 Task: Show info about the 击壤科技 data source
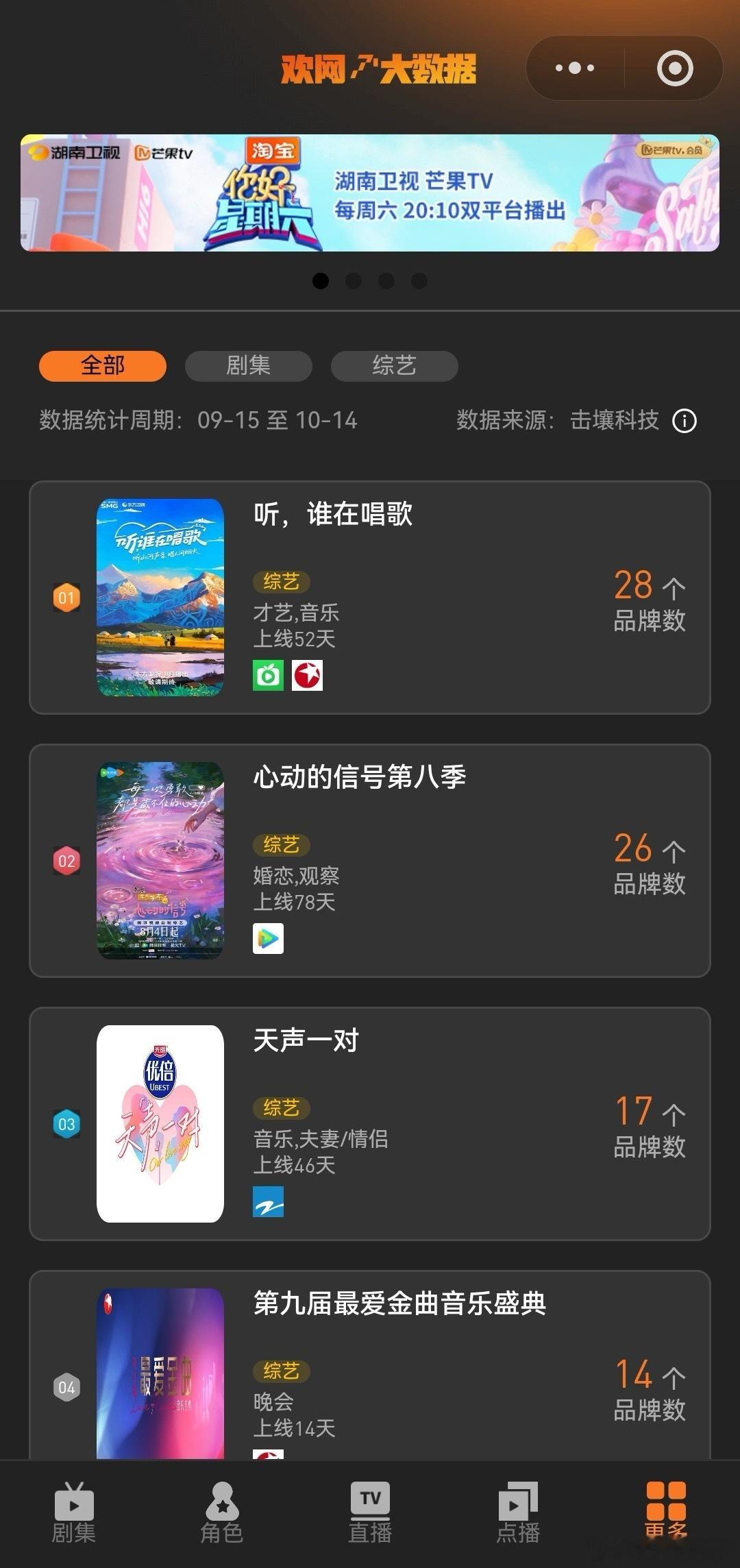coord(684,421)
